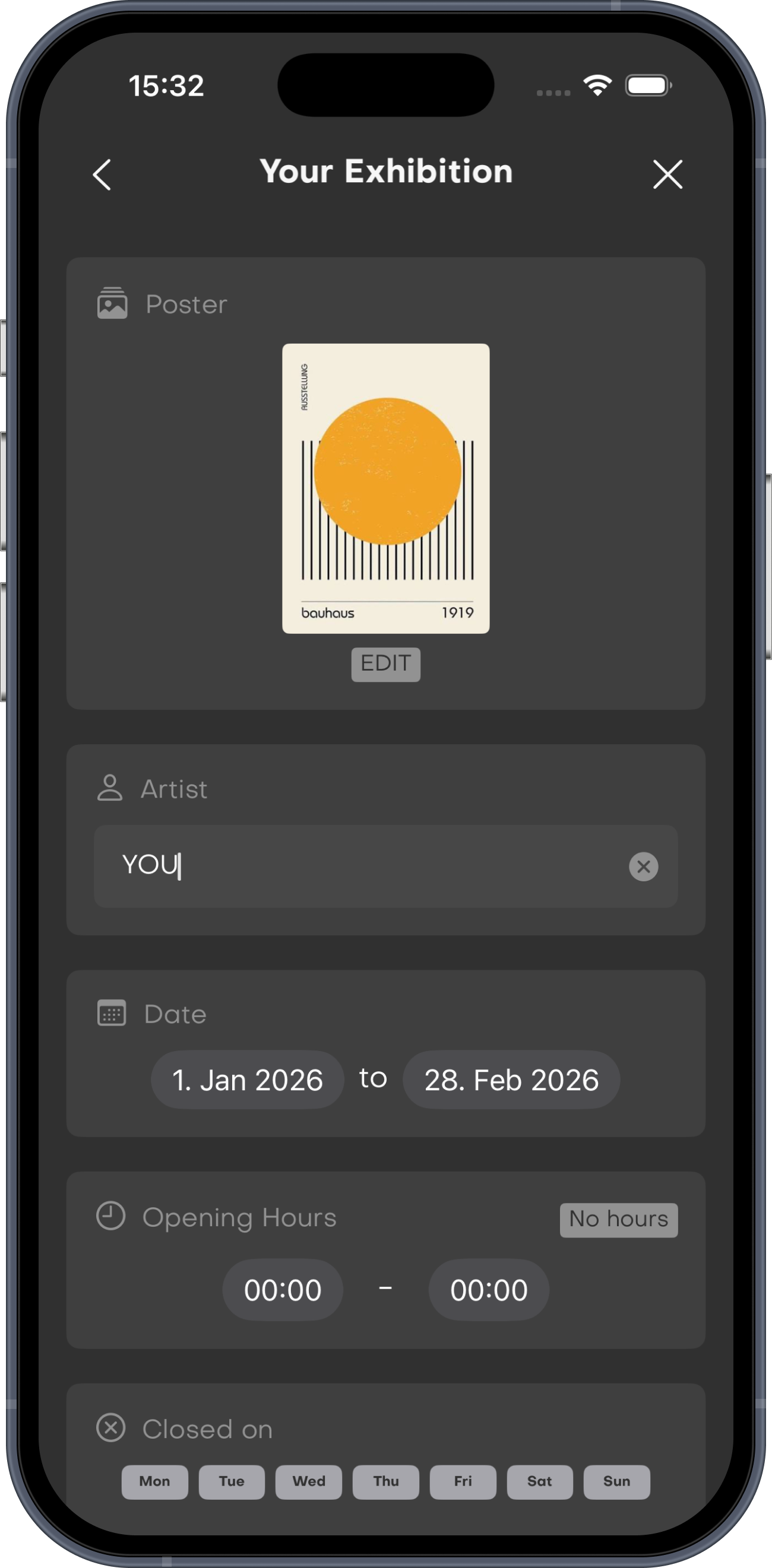This screenshot has height=1568, width=772.
Task: Open the end date picker for 28. Feb 2026
Action: [511, 1078]
